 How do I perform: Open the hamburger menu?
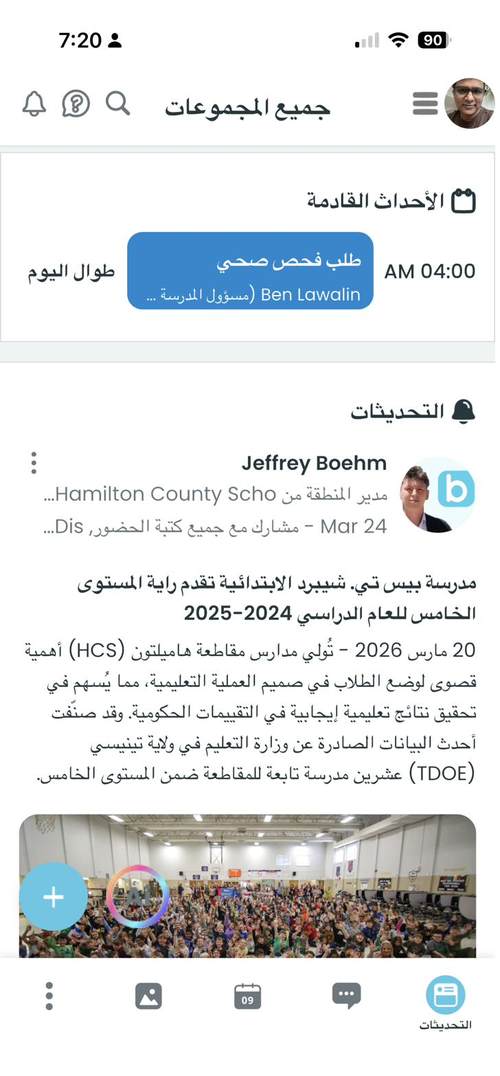tap(425, 104)
